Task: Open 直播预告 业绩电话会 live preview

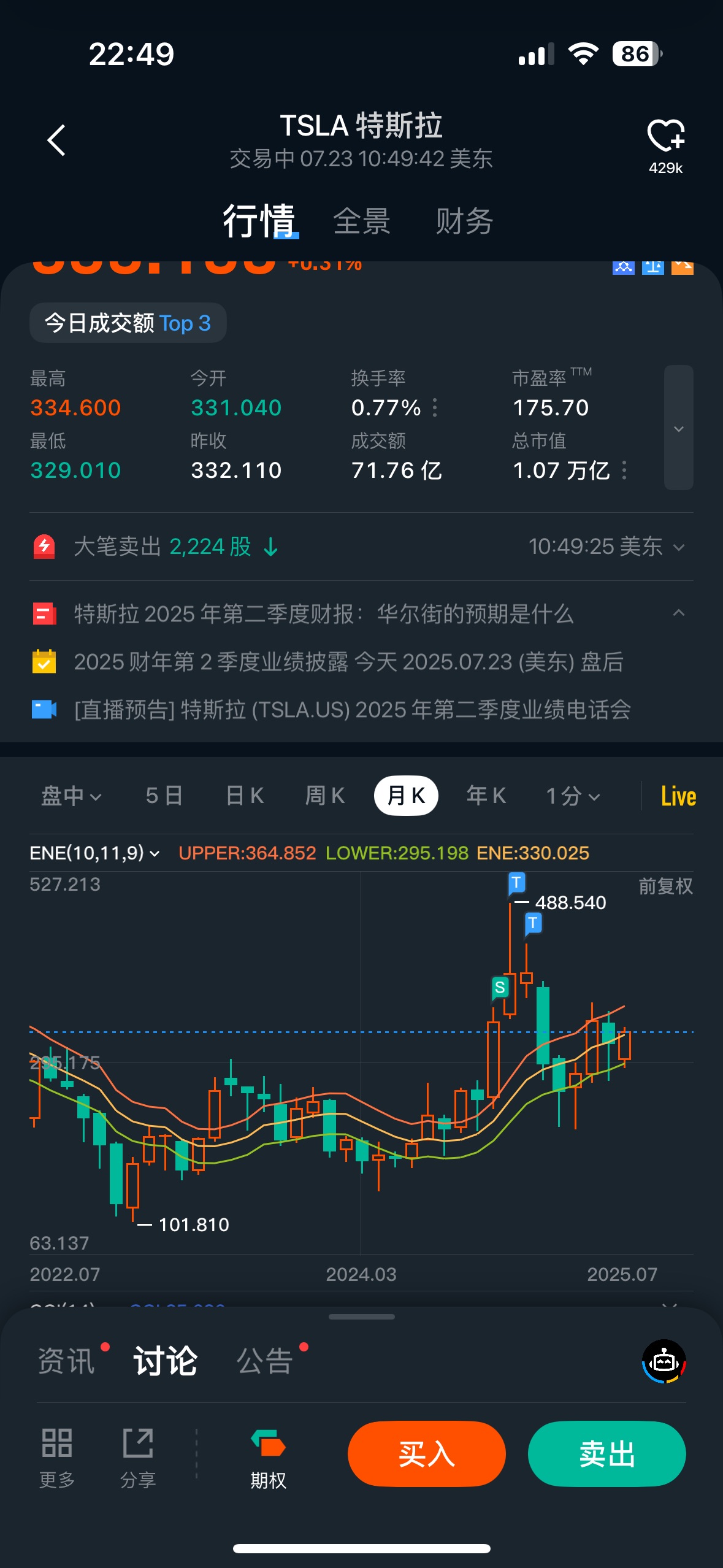Action: [352, 710]
